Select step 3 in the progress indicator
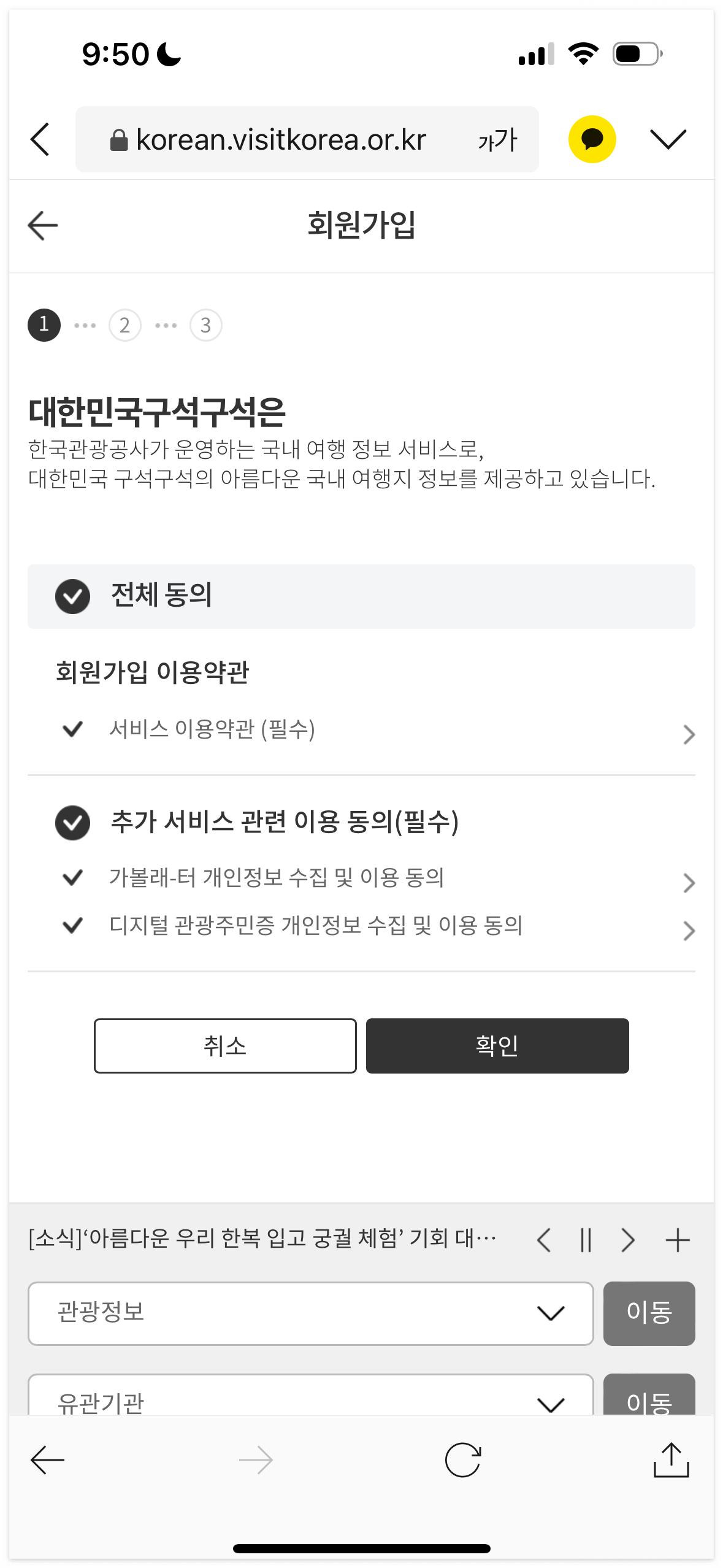 (205, 325)
